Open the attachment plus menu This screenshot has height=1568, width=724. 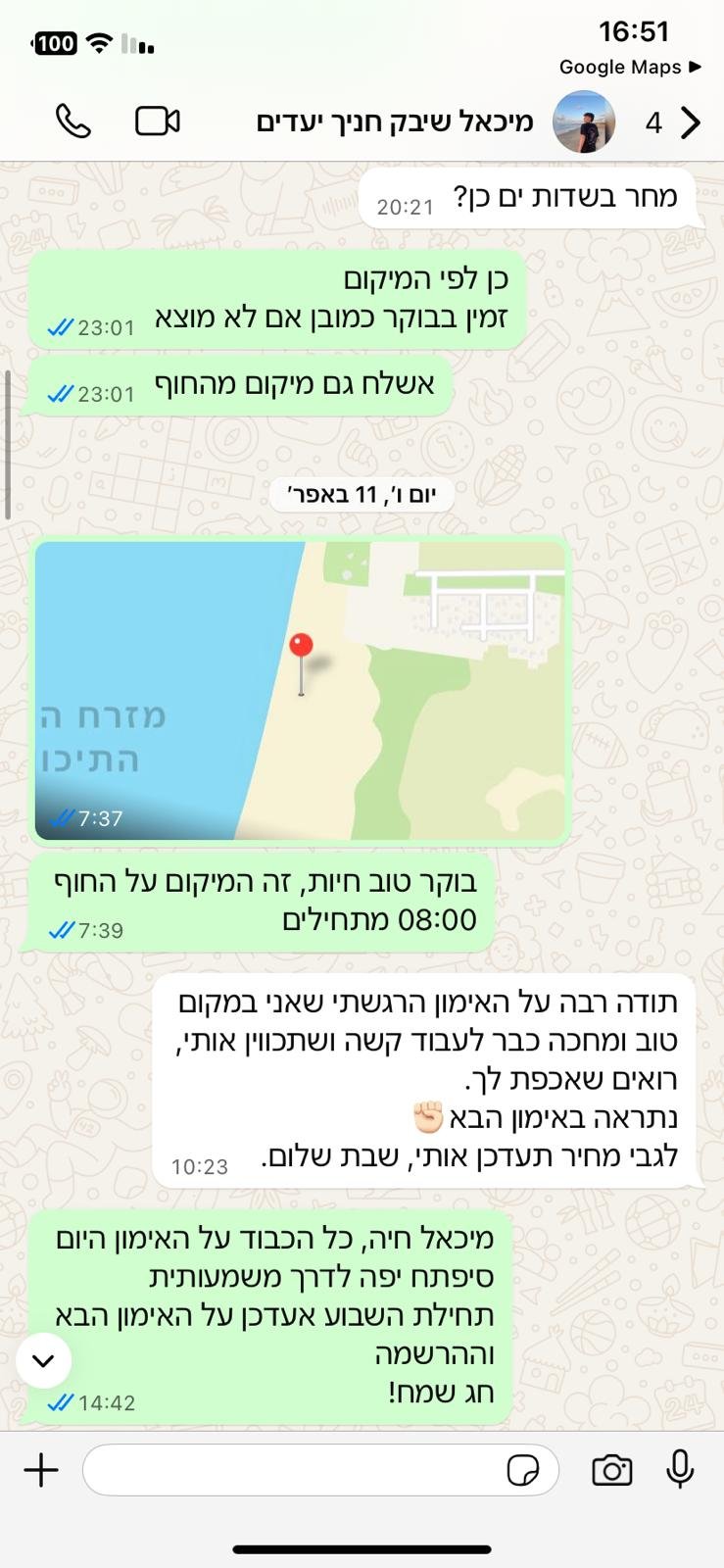[41, 1470]
